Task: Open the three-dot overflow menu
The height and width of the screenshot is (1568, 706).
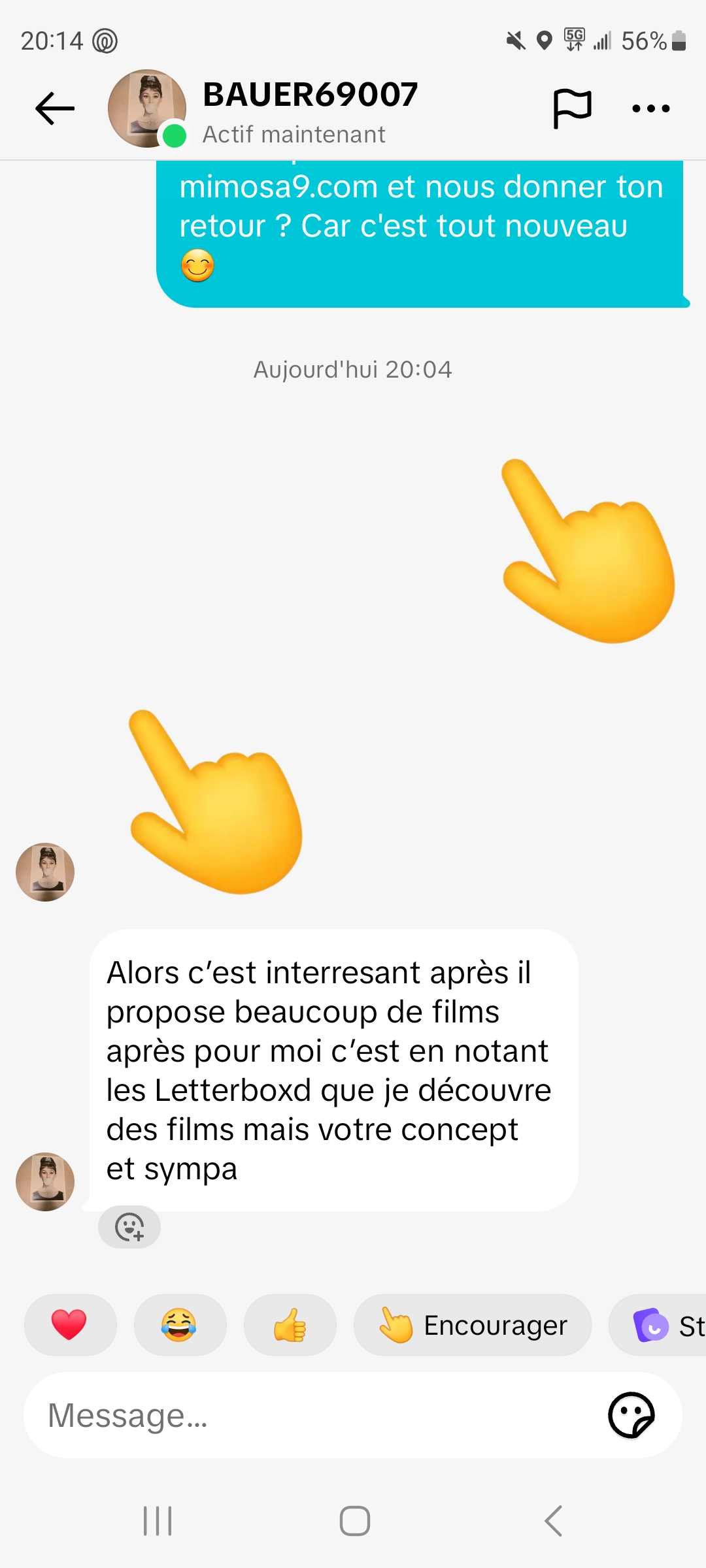Action: [650, 108]
